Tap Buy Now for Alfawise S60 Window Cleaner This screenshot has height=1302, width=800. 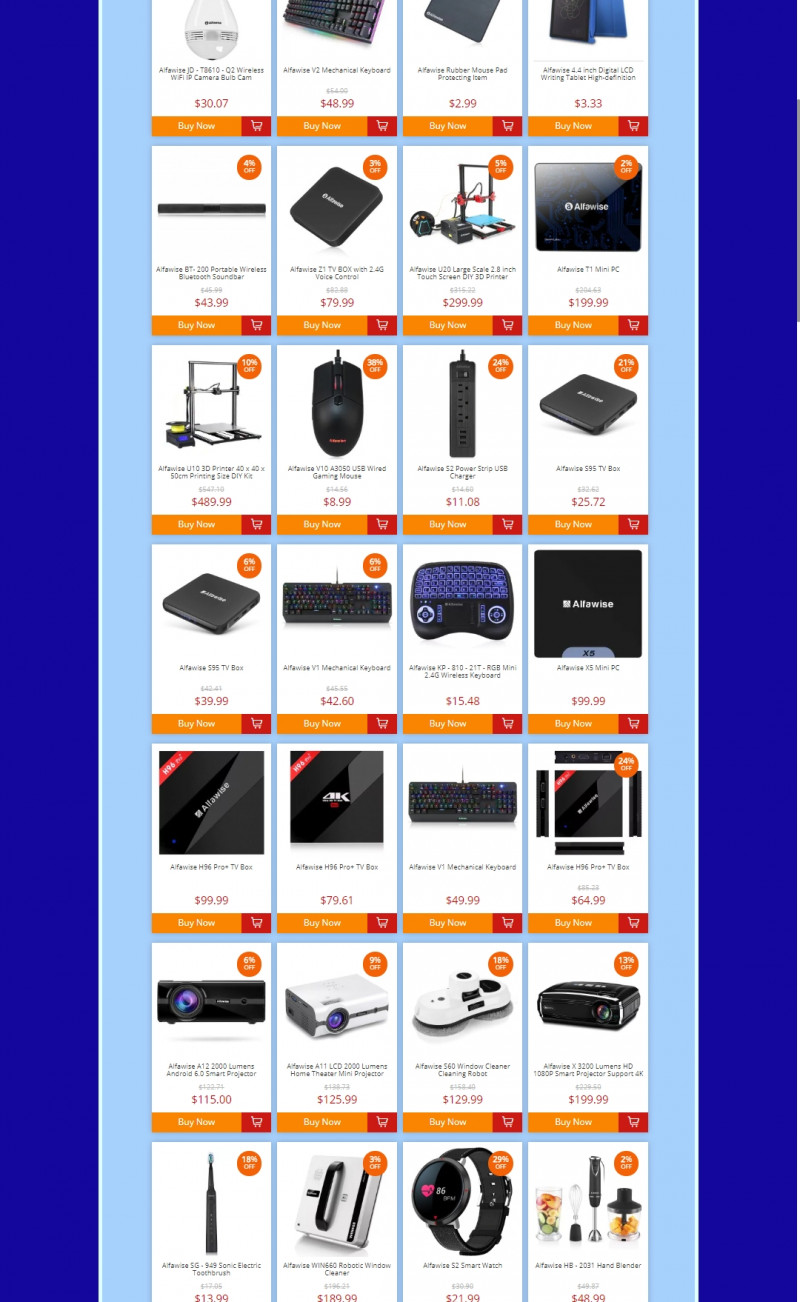pos(448,1122)
